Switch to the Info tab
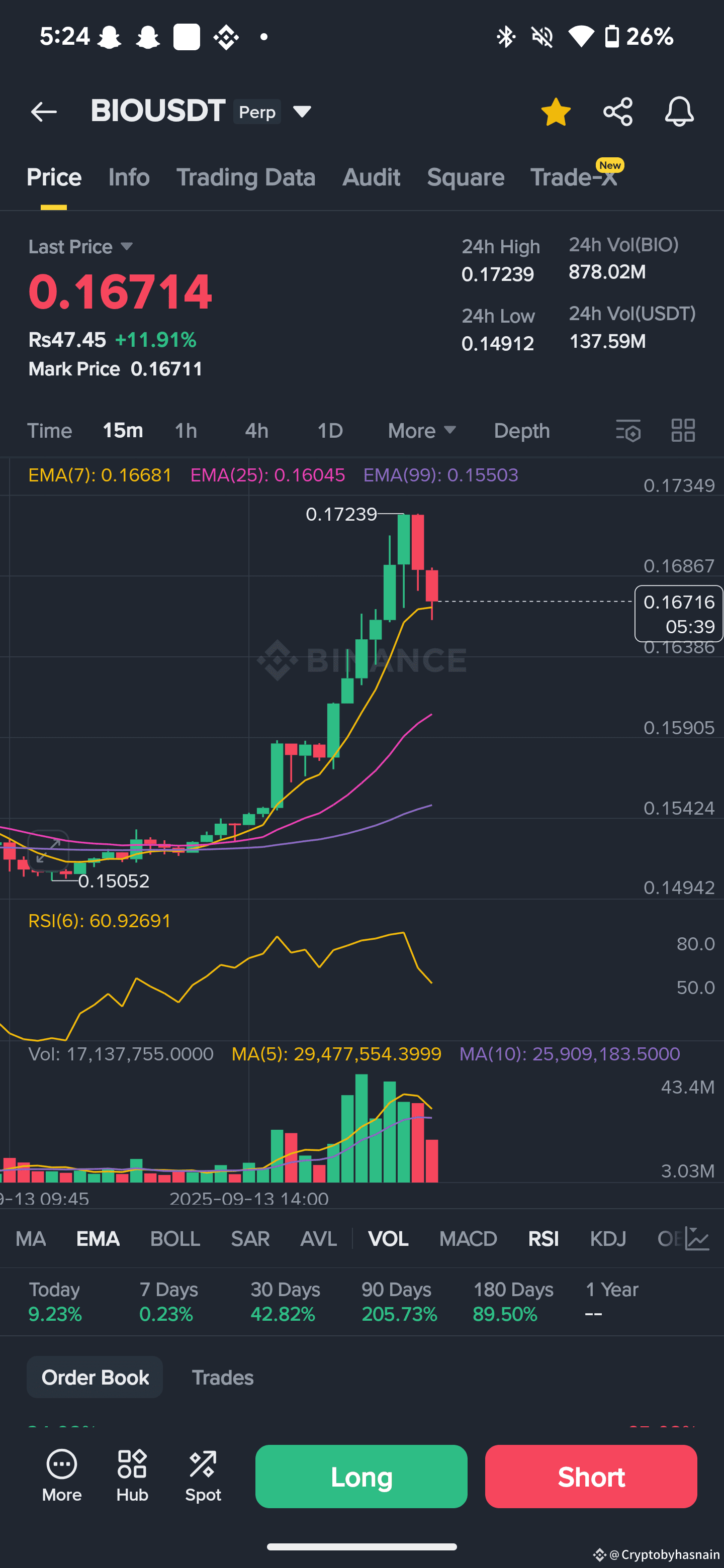 click(x=129, y=177)
